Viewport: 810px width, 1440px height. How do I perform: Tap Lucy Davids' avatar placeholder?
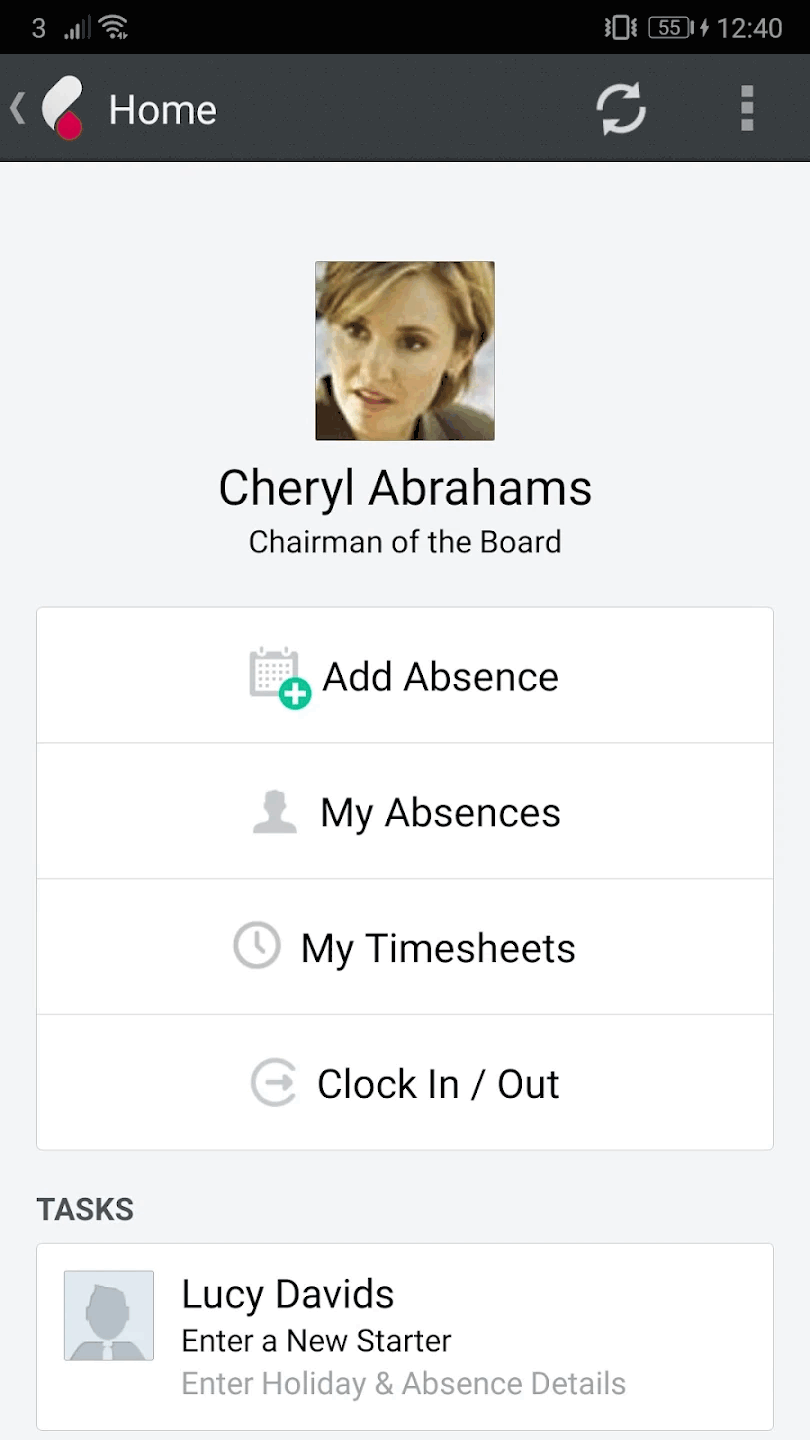click(x=108, y=1316)
